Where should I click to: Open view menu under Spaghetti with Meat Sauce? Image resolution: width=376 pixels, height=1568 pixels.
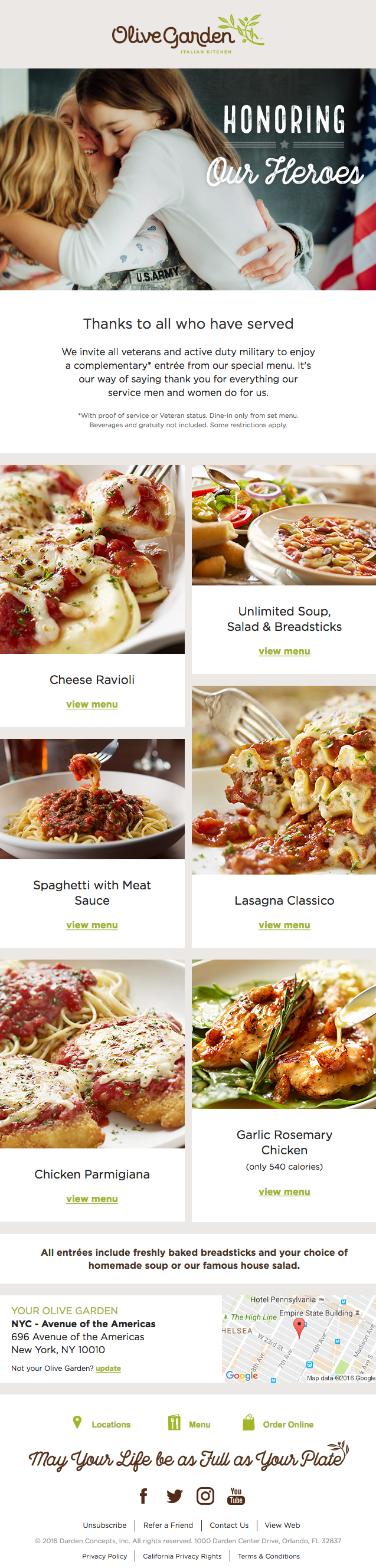[92, 925]
